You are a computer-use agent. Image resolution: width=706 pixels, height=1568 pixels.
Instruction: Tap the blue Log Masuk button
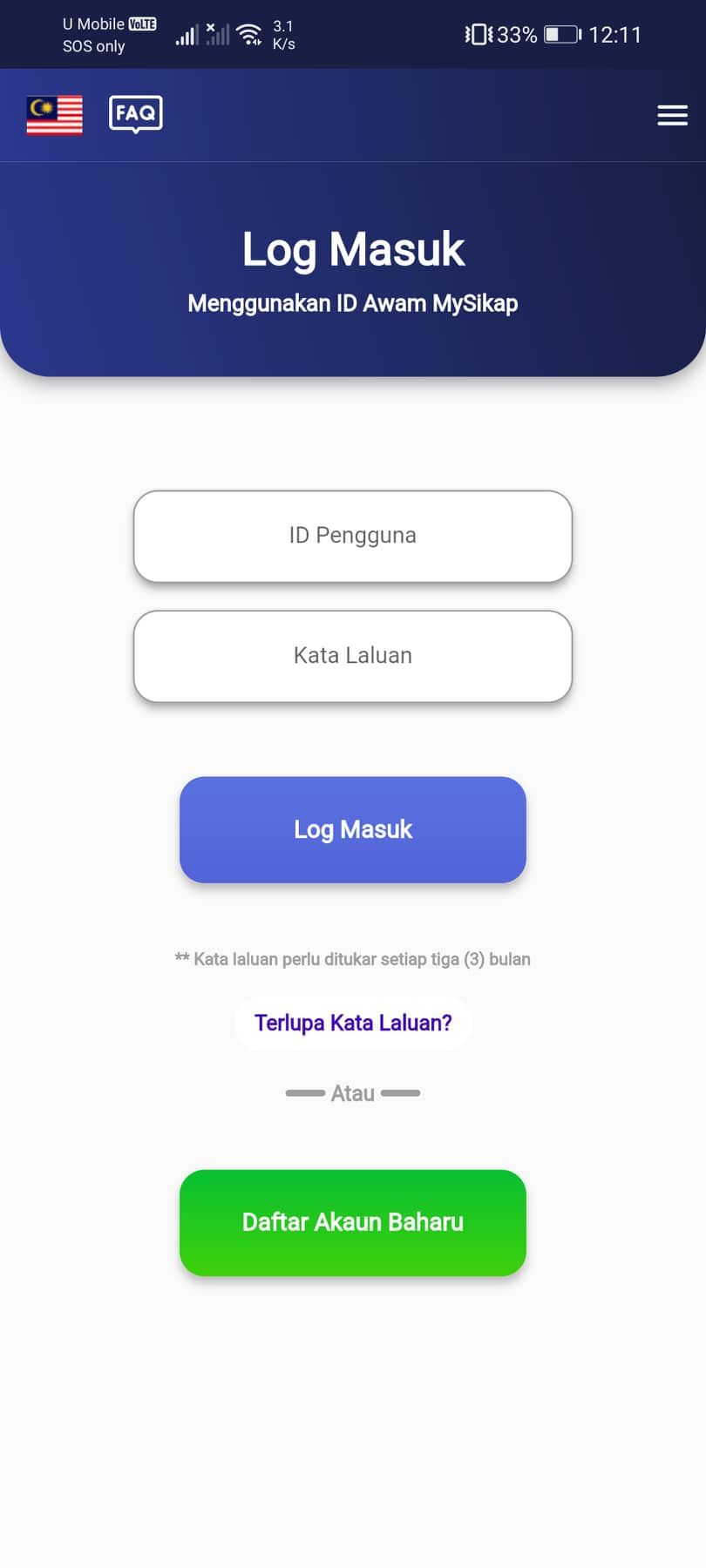pyautogui.click(x=353, y=829)
